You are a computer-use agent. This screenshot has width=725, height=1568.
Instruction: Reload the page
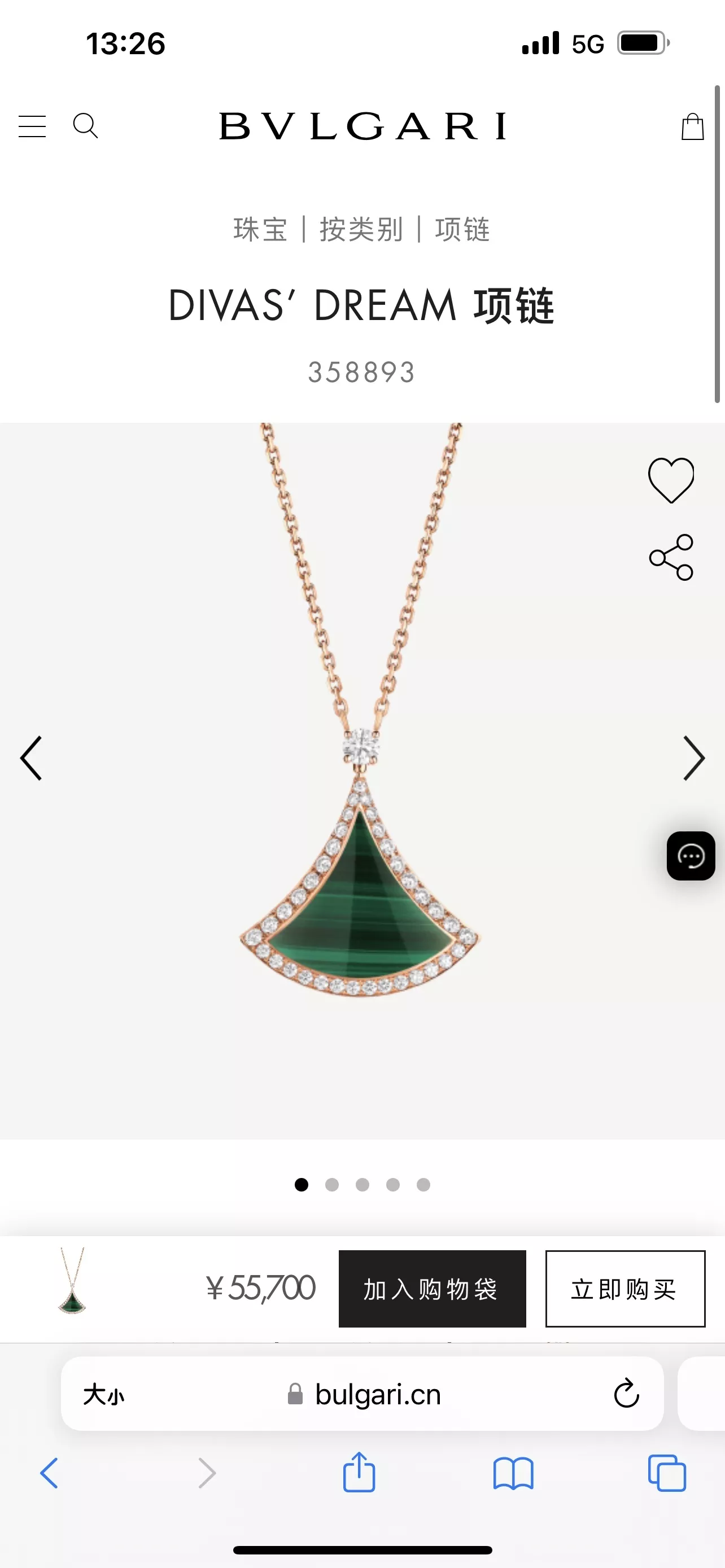tap(626, 1393)
